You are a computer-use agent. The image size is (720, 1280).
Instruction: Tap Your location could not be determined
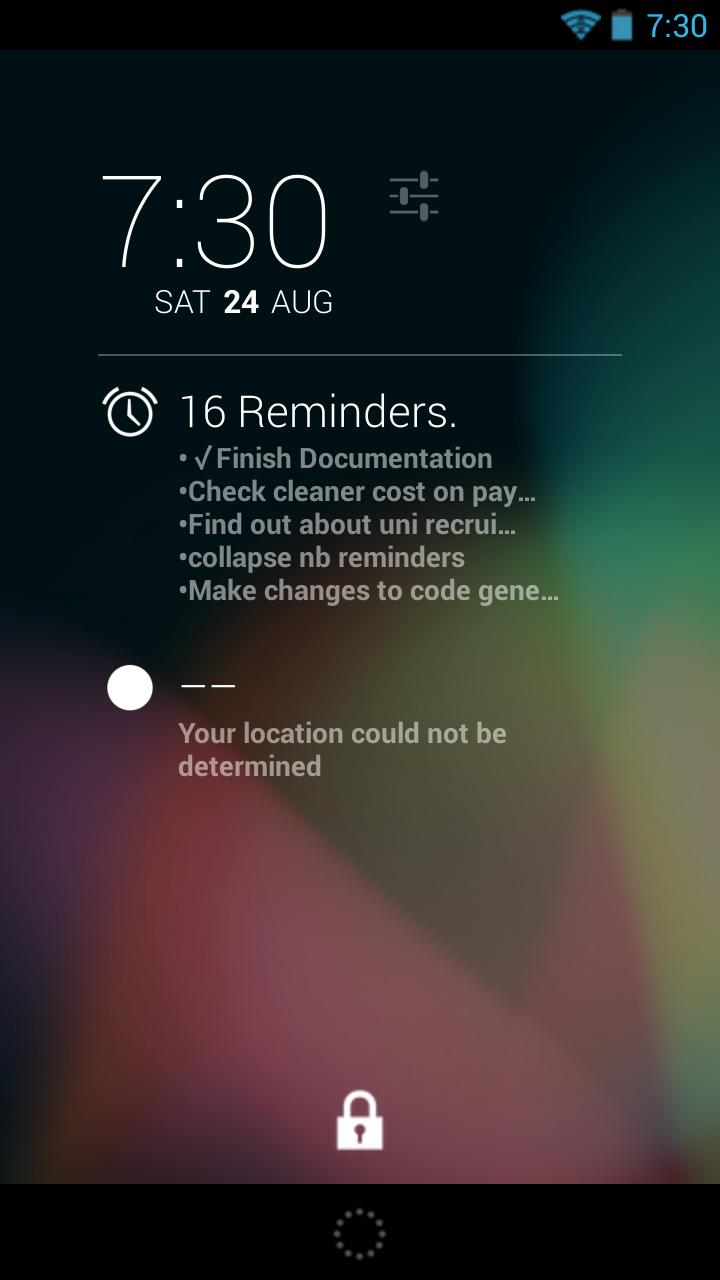pos(343,749)
